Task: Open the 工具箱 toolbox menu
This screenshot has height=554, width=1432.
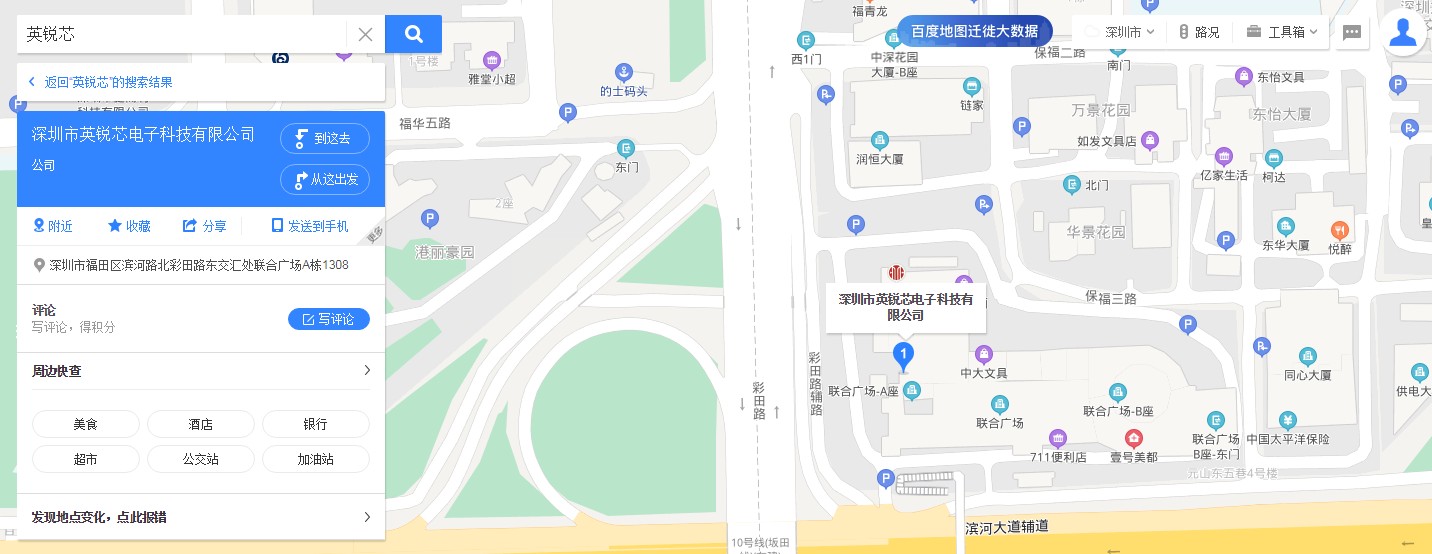Action: click(1283, 32)
